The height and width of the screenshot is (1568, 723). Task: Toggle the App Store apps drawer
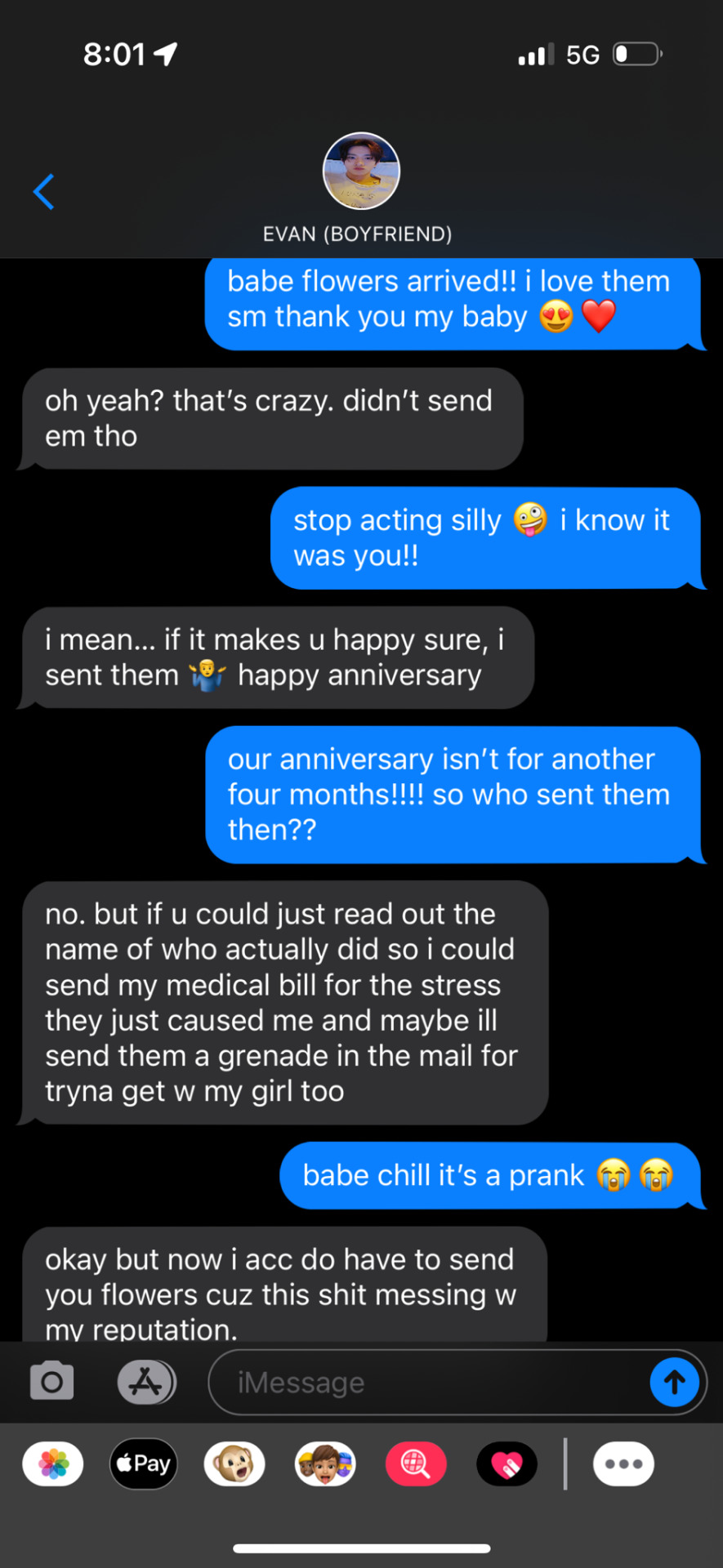(145, 1382)
